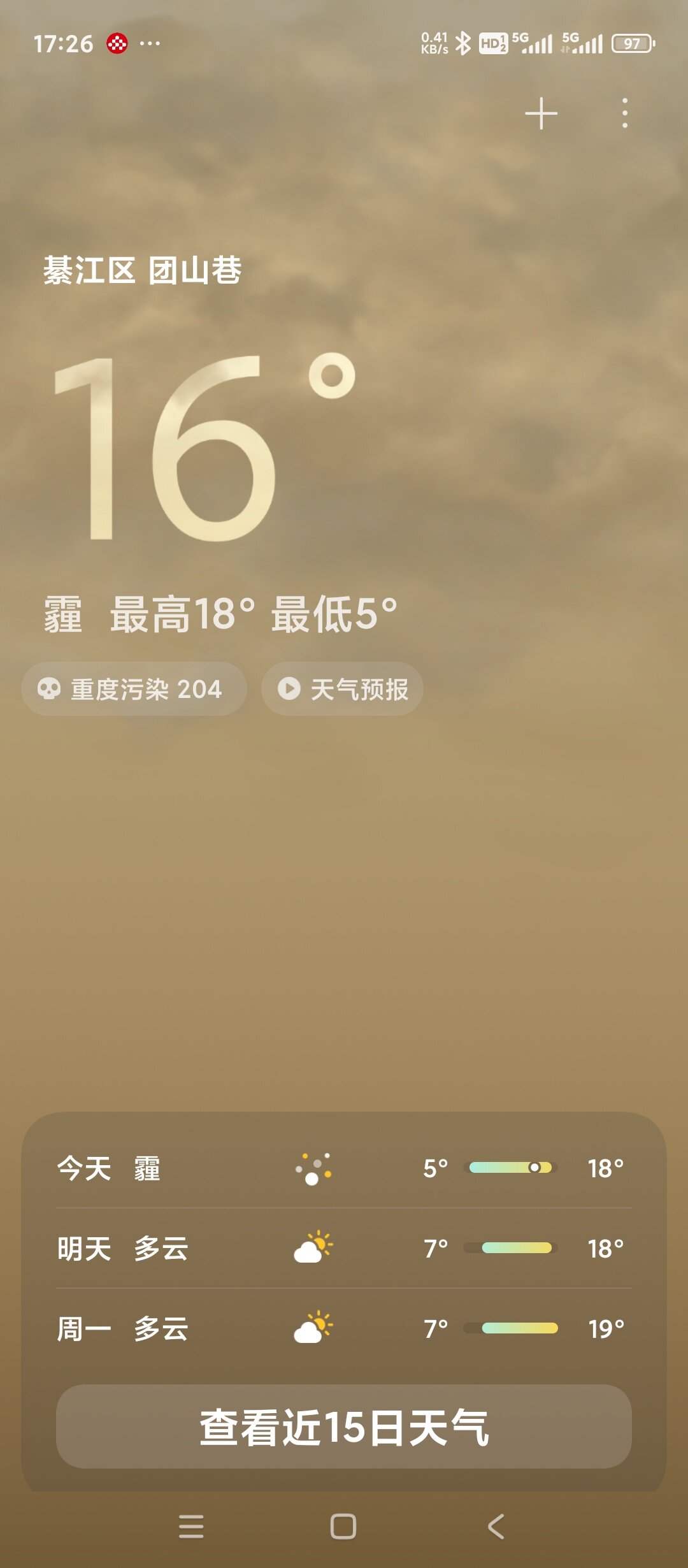Open today's 今天 霾 forecast row
The height and width of the screenshot is (1568, 688).
pyautogui.click(x=344, y=1168)
